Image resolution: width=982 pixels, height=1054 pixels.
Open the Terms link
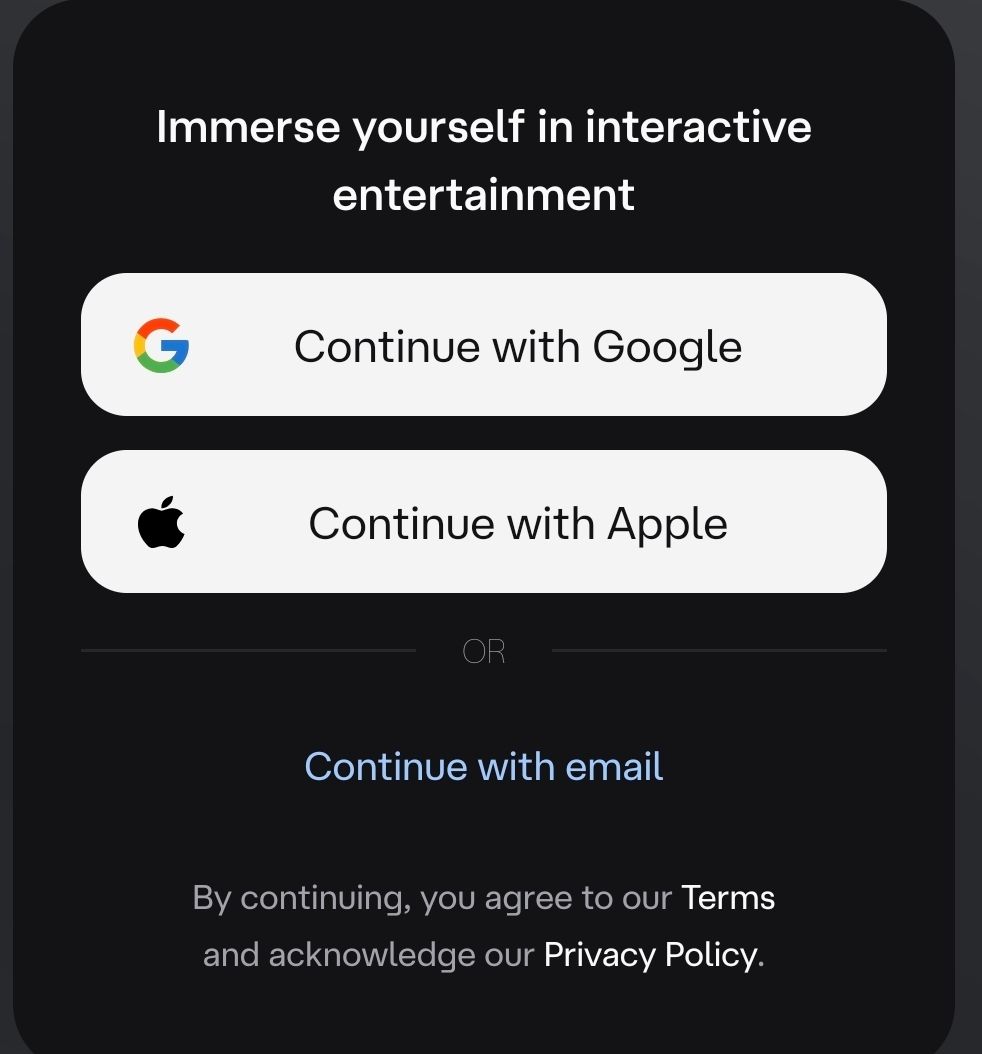pos(728,897)
